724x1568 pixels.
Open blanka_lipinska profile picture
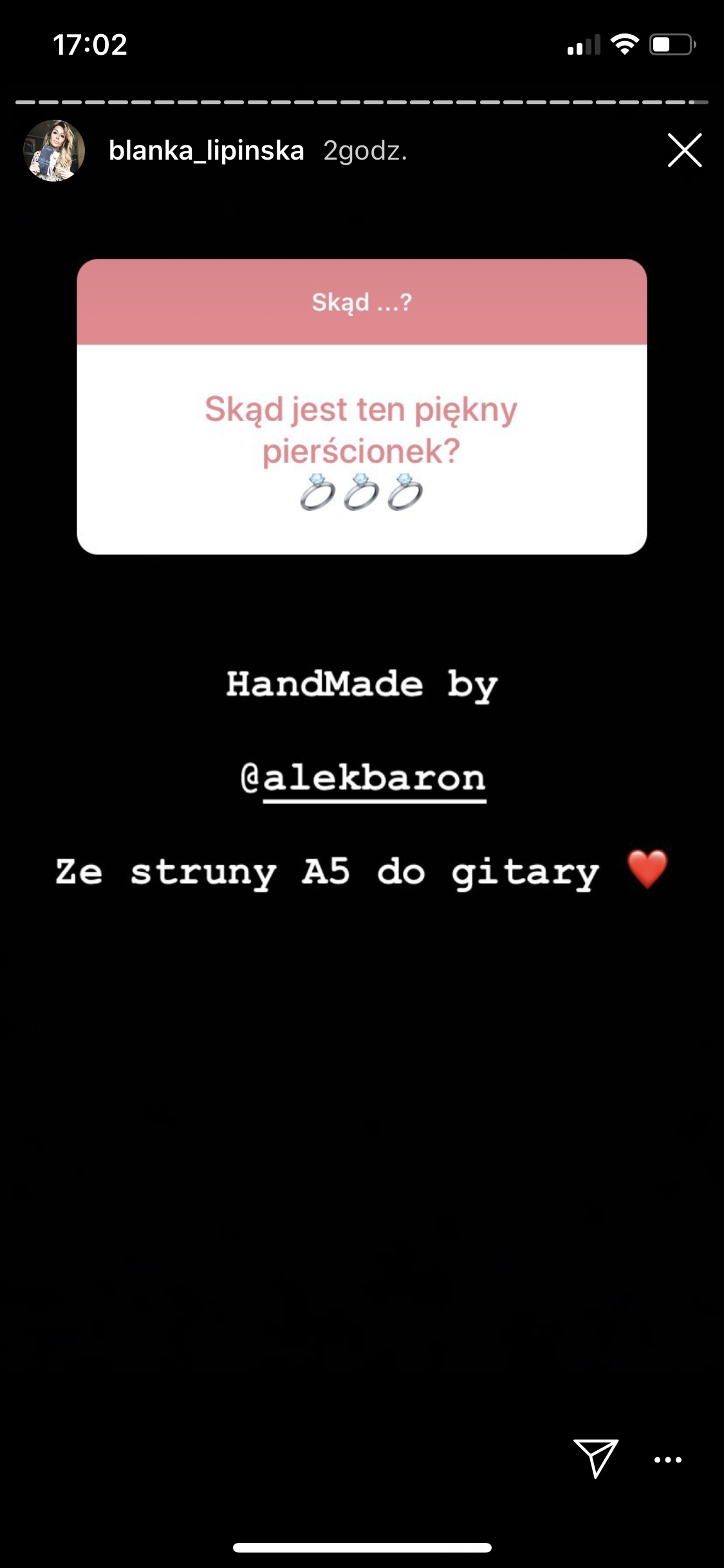pos(54,151)
